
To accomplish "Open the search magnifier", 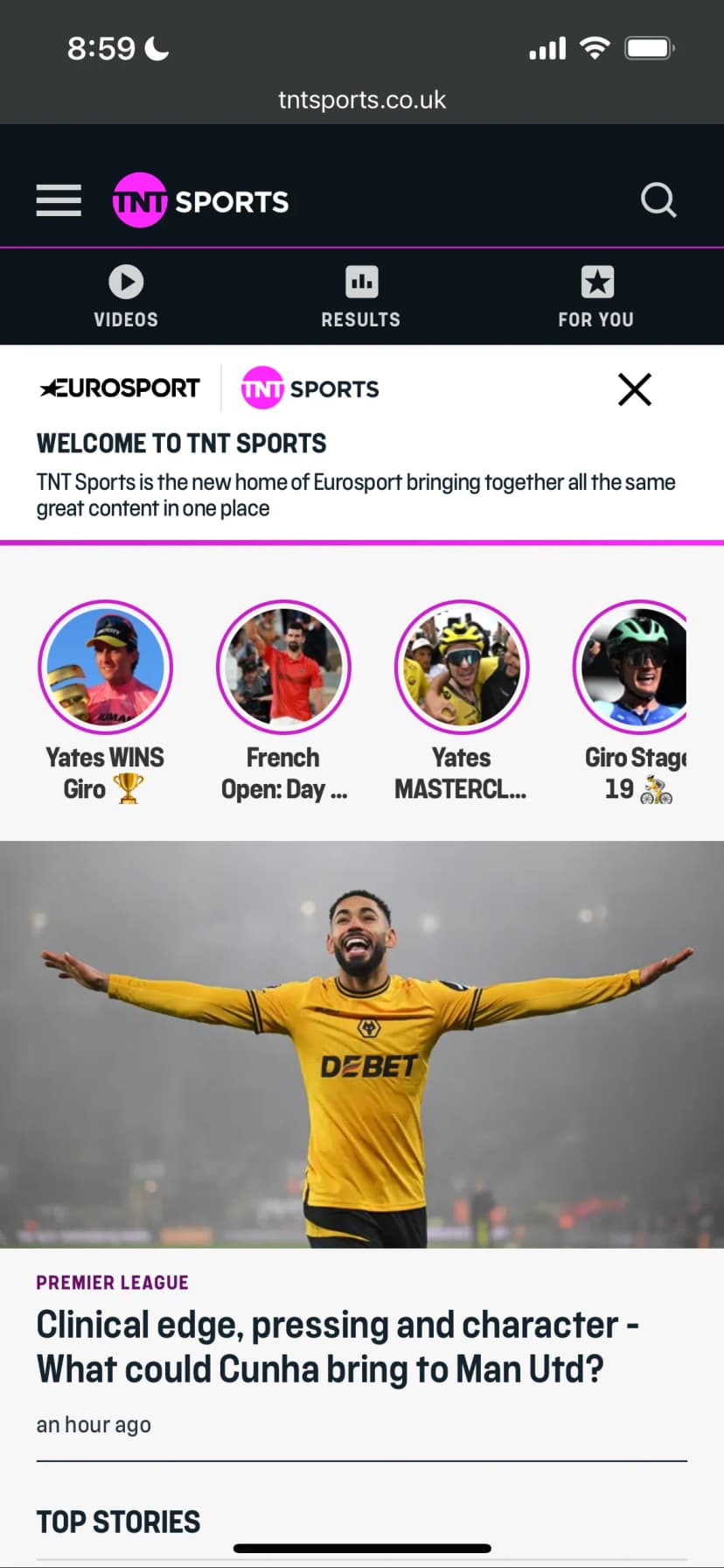I will point(658,200).
